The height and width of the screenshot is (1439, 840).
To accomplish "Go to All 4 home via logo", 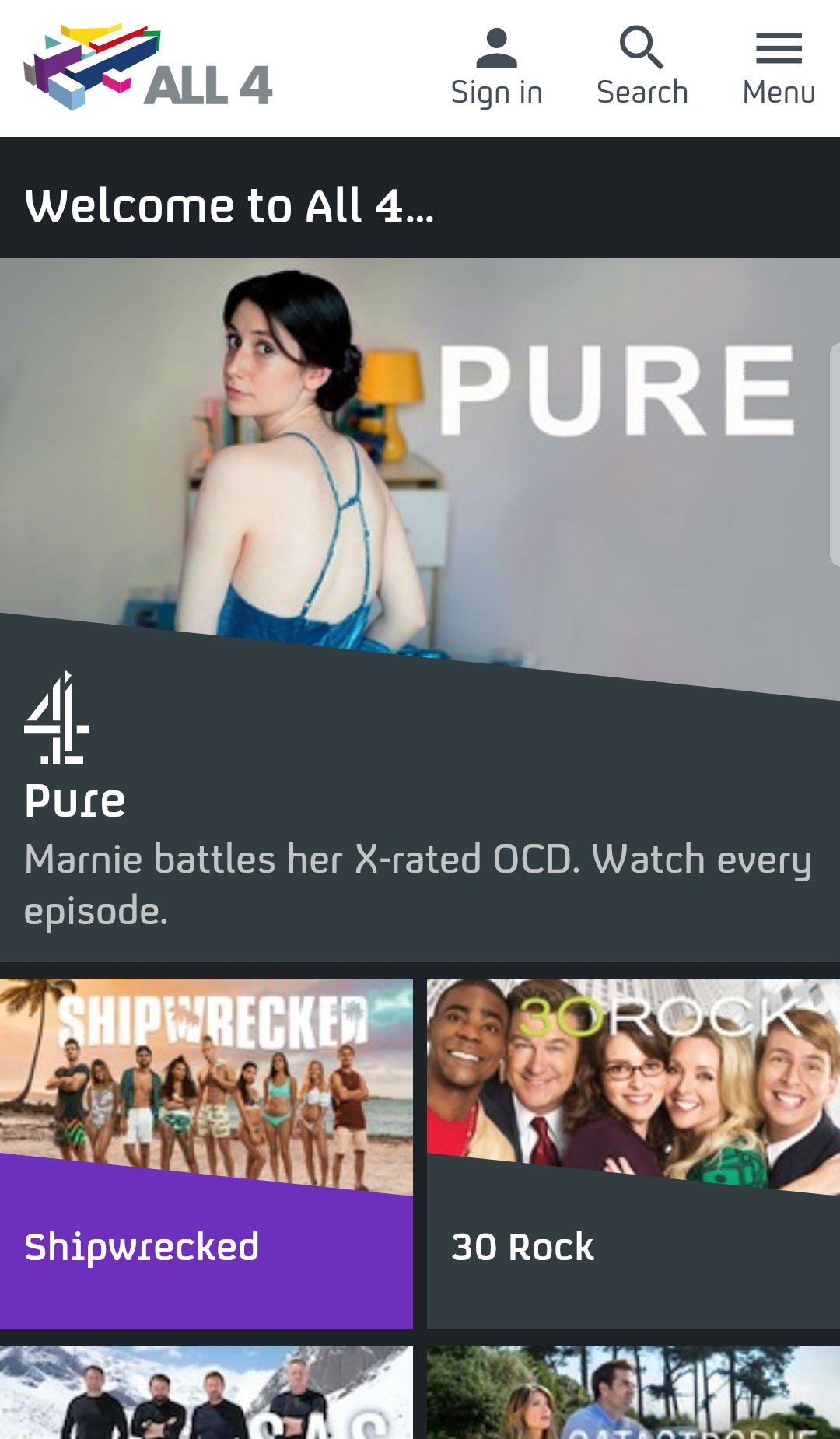I will point(148,68).
